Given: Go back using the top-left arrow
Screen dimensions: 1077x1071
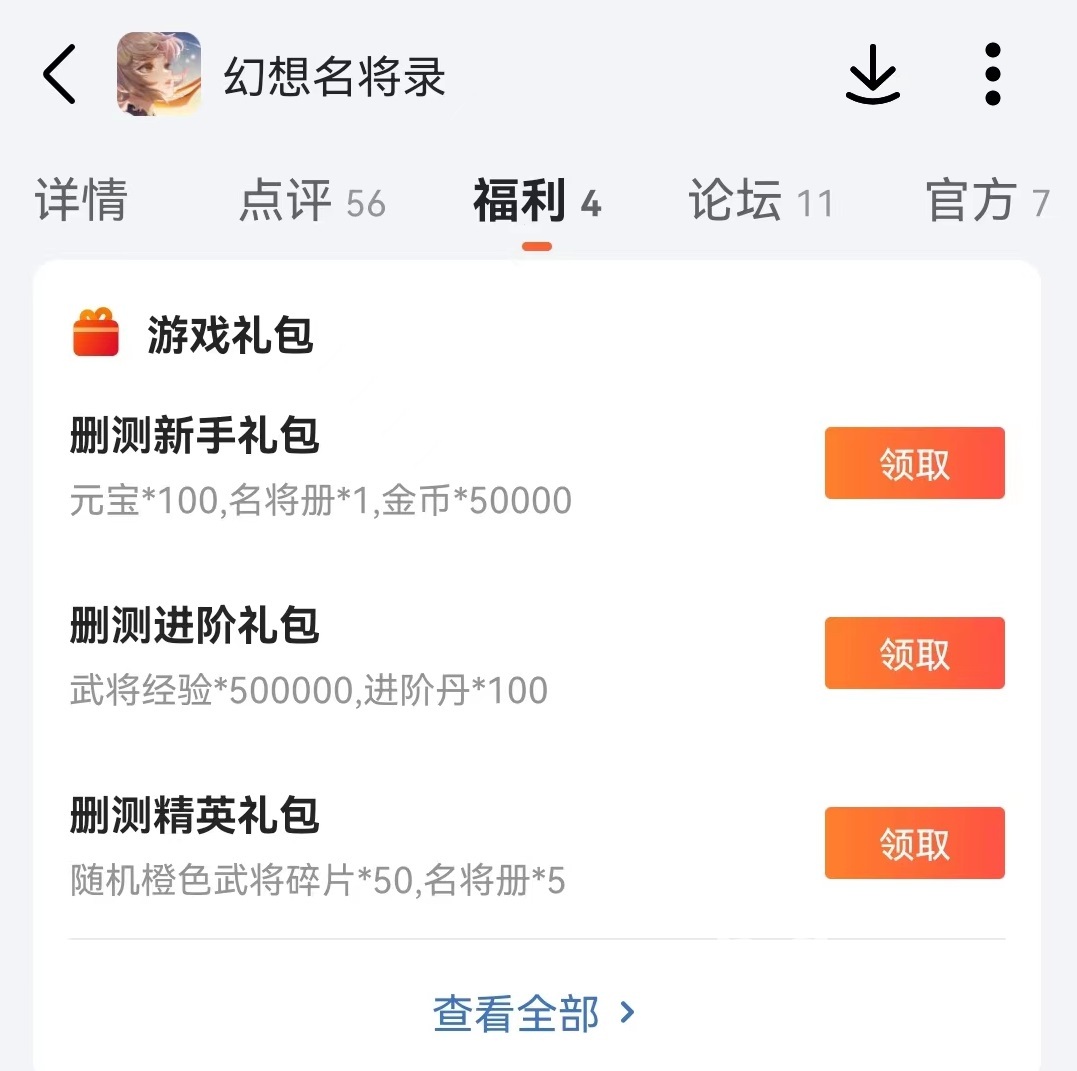Looking at the screenshot, I should click(x=60, y=75).
